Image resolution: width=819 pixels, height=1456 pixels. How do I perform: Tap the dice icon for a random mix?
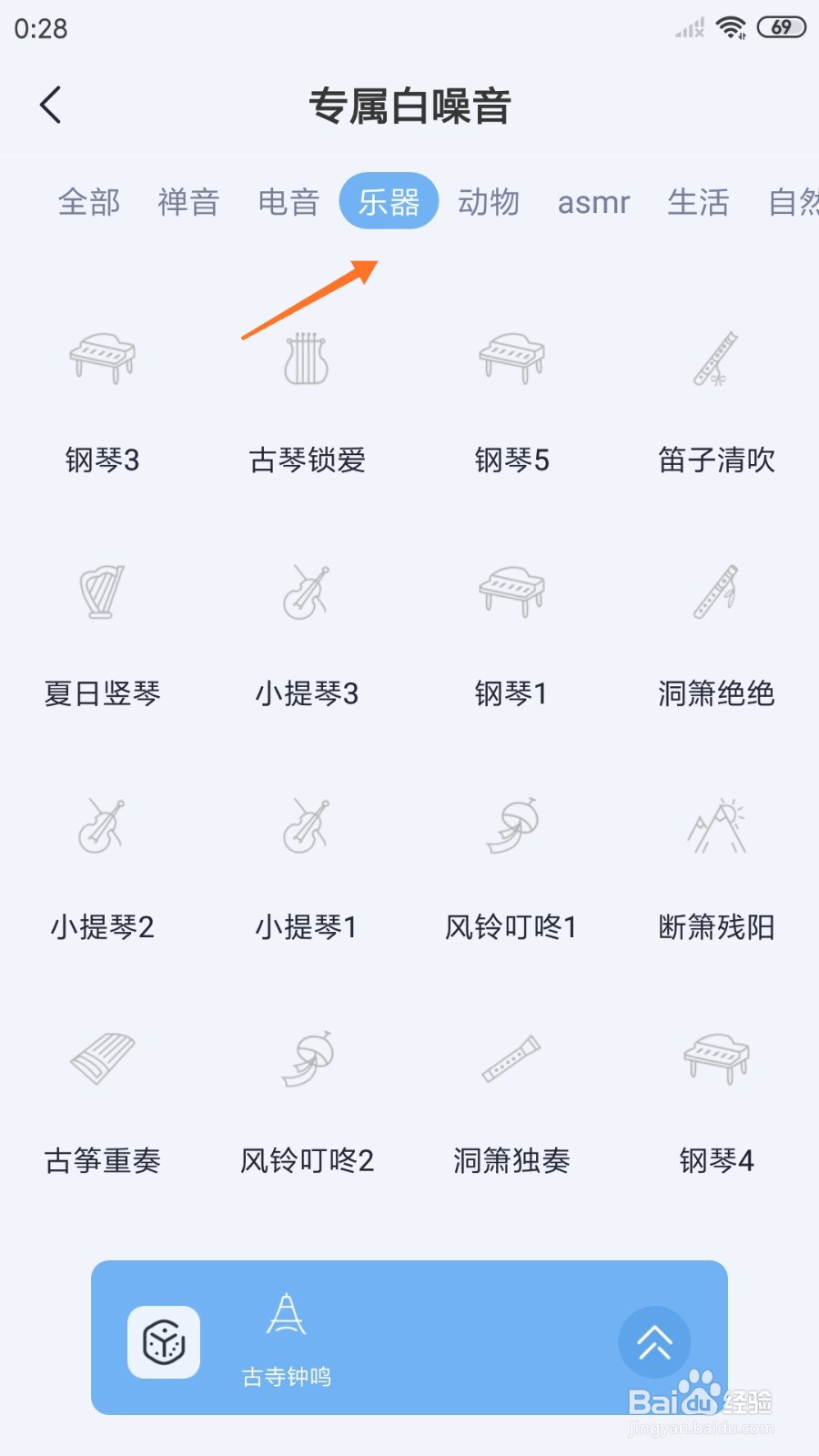[x=164, y=1342]
